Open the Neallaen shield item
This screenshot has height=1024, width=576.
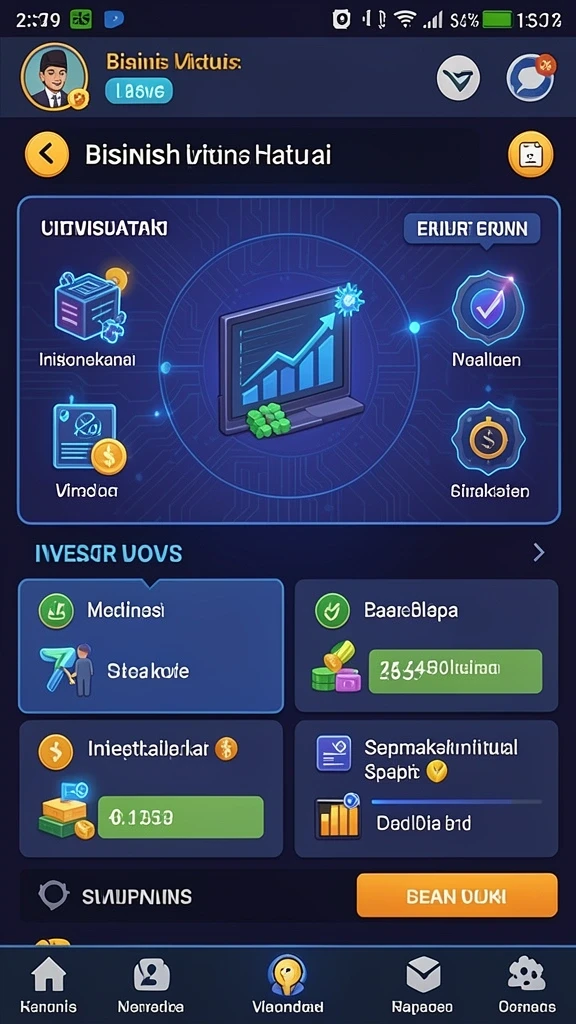pyautogui.click(x=486, y=319)
